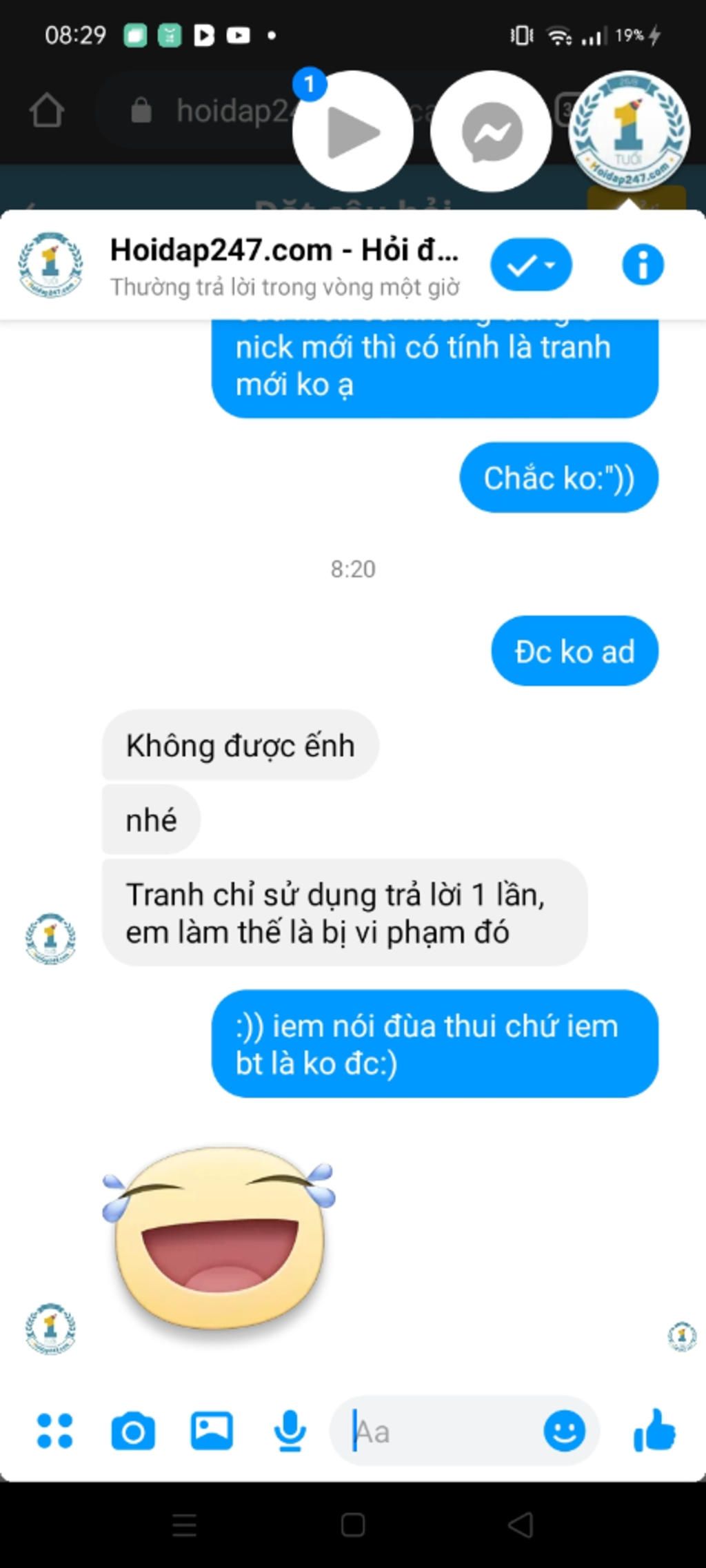Viewport: 706px width, 1568px height.
Task: Tap the microphone to record voice message
Action: pyautogui.click(x=290, y=1432)
